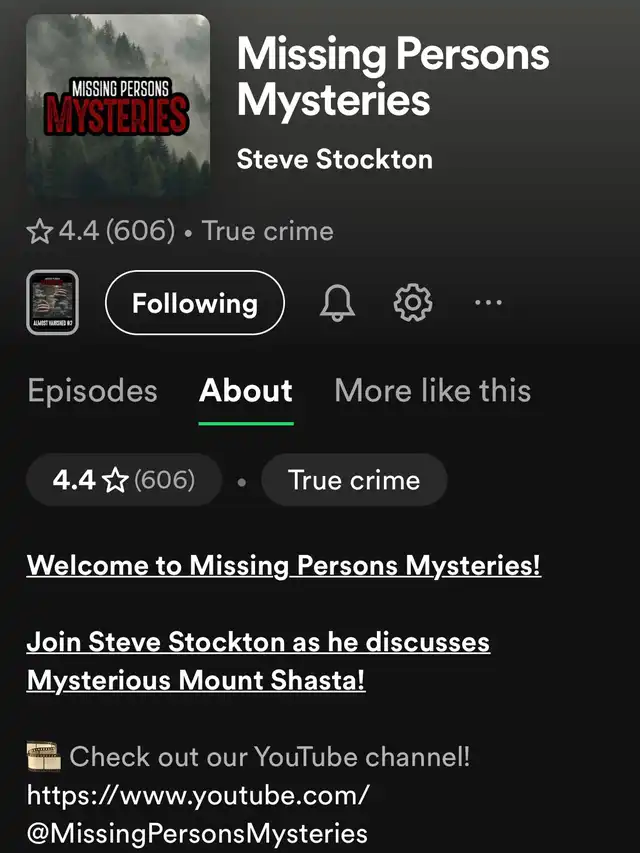Open the notifications bell
The image size is (640, 853).
point(337,303)
